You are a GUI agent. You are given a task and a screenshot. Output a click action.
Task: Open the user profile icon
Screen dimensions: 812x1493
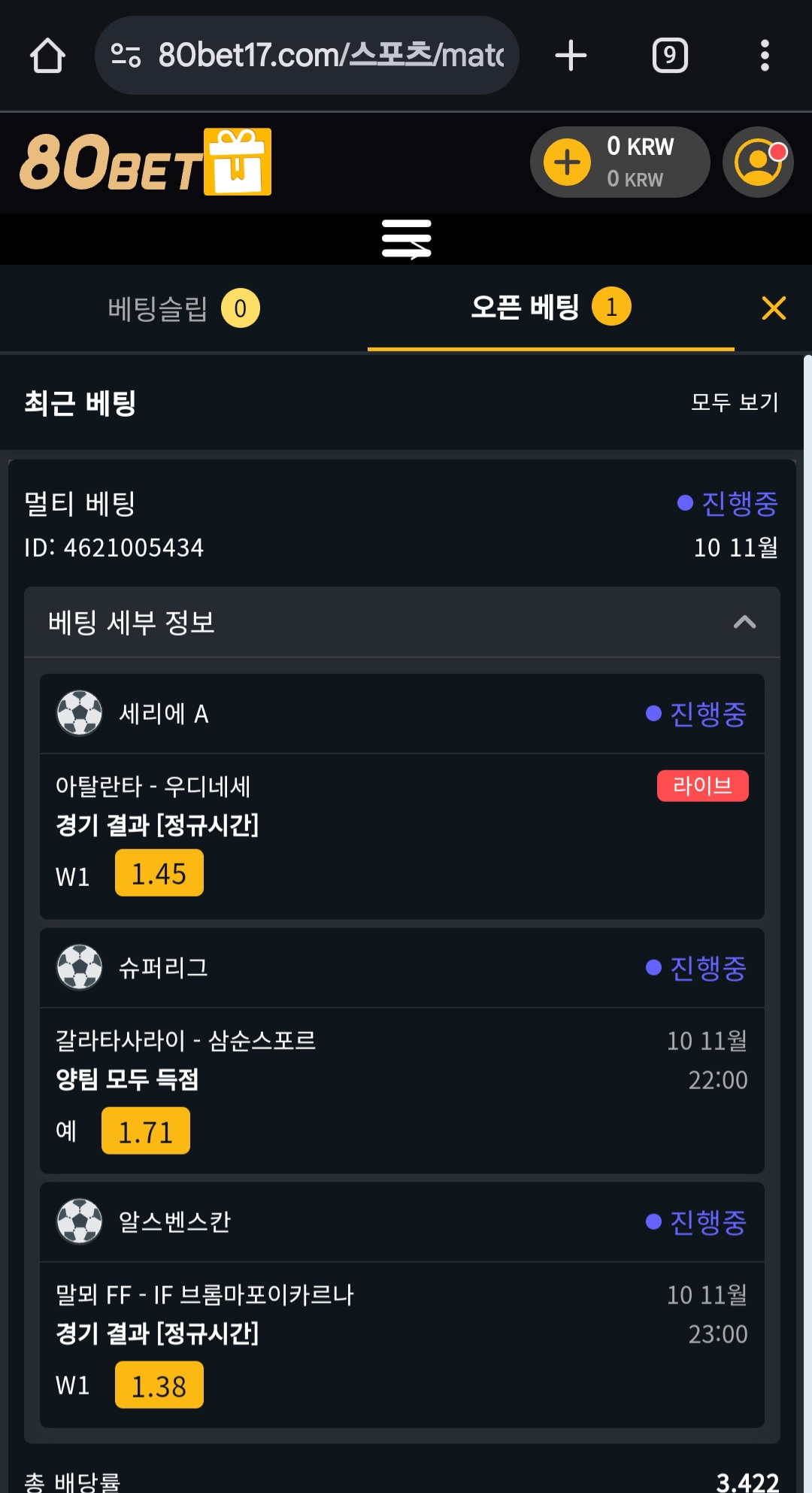click(758, 162)
